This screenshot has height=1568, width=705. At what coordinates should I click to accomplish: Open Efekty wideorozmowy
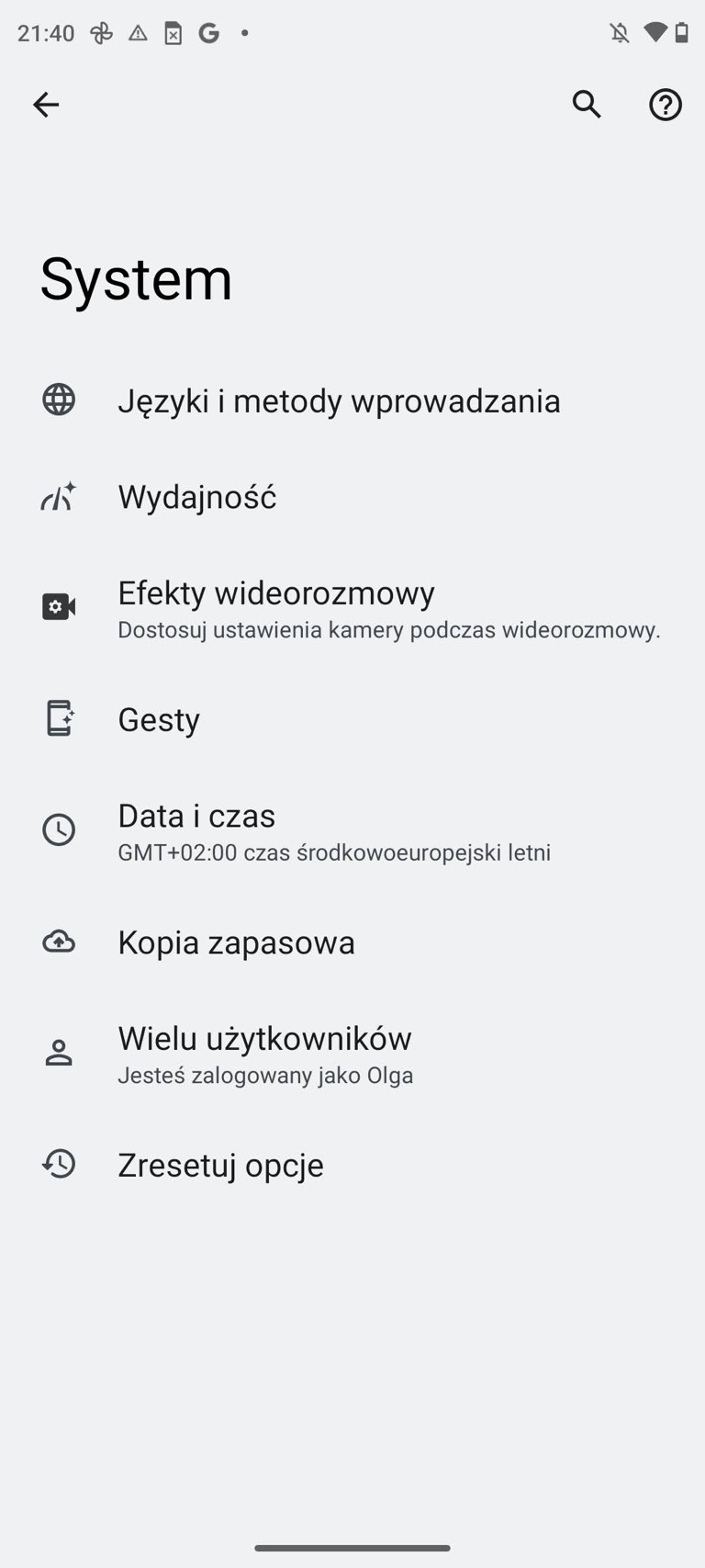352,608
